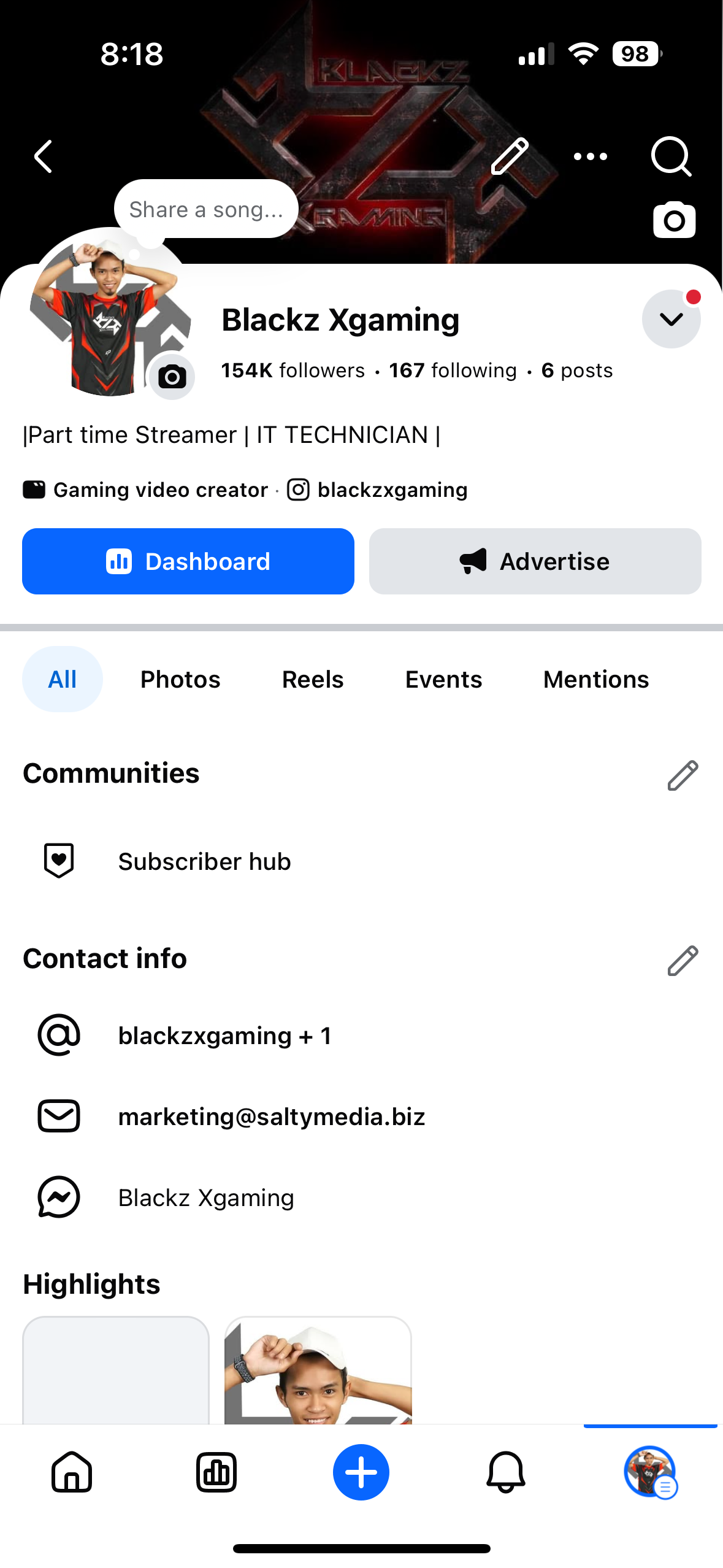Expand the profile switcher chevron
The height and width of the screenshot is (1568, 723).
click(x=671, y=319)
